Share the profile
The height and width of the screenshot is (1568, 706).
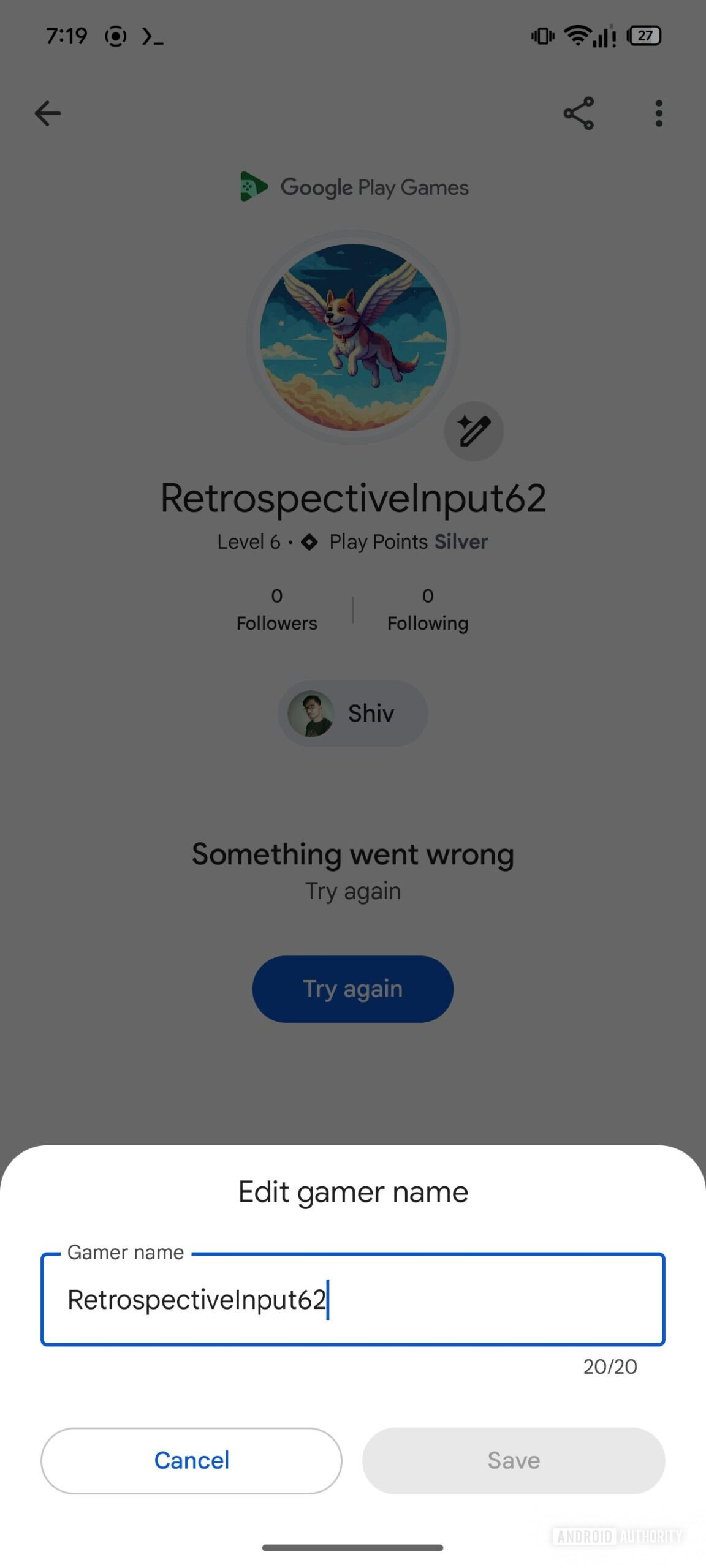pyautogui.click(x=579, y=113)
